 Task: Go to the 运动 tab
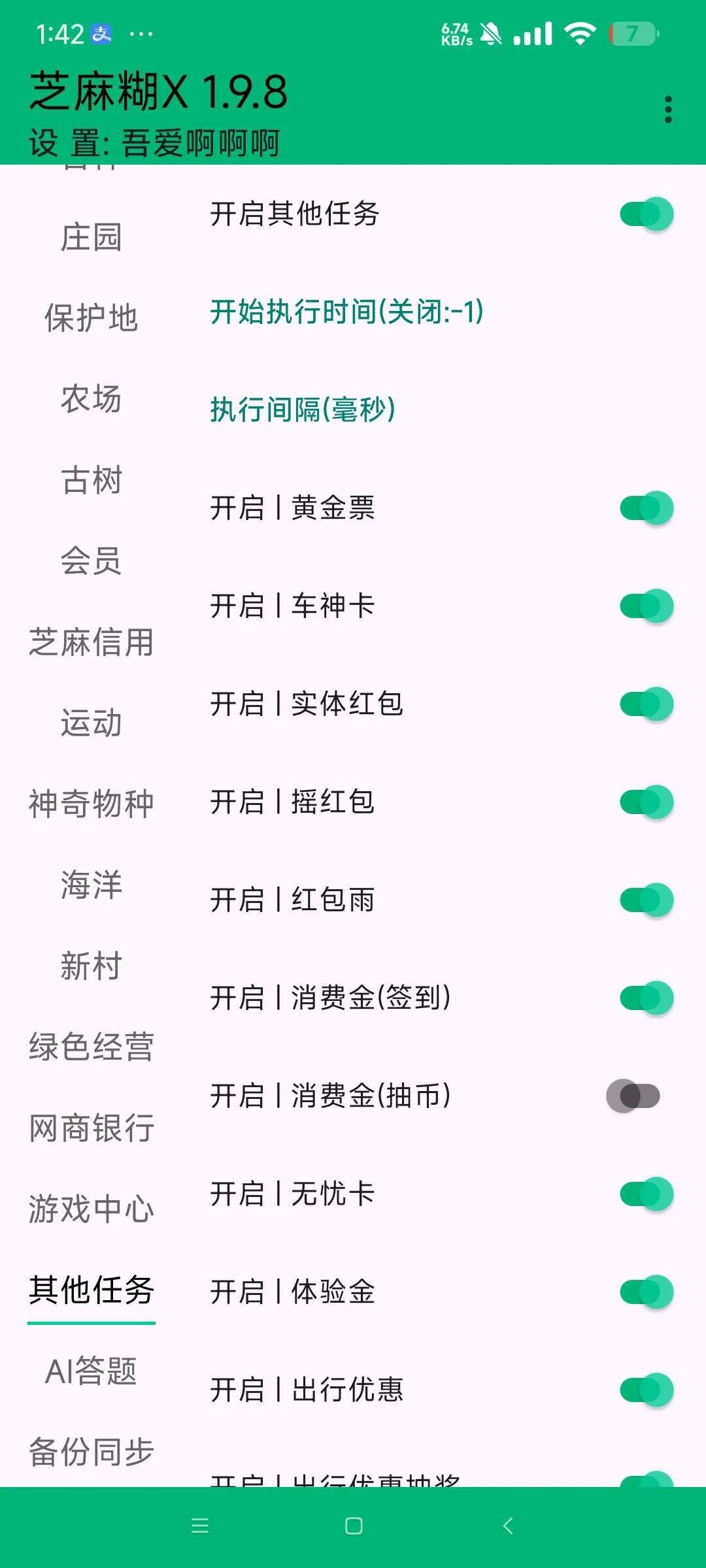tap(91, 723)
